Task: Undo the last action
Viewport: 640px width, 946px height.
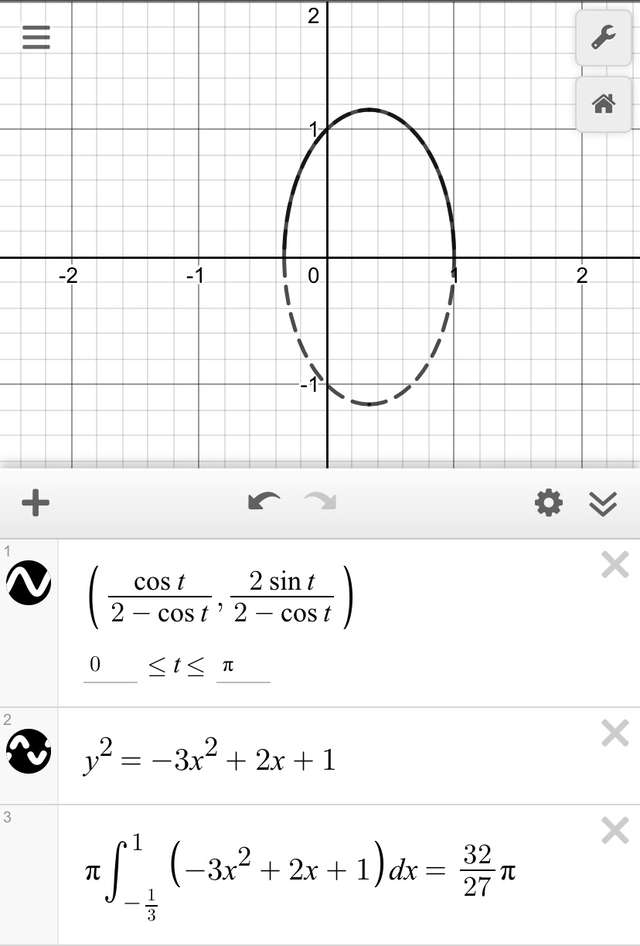Action: tap(264, 502)
